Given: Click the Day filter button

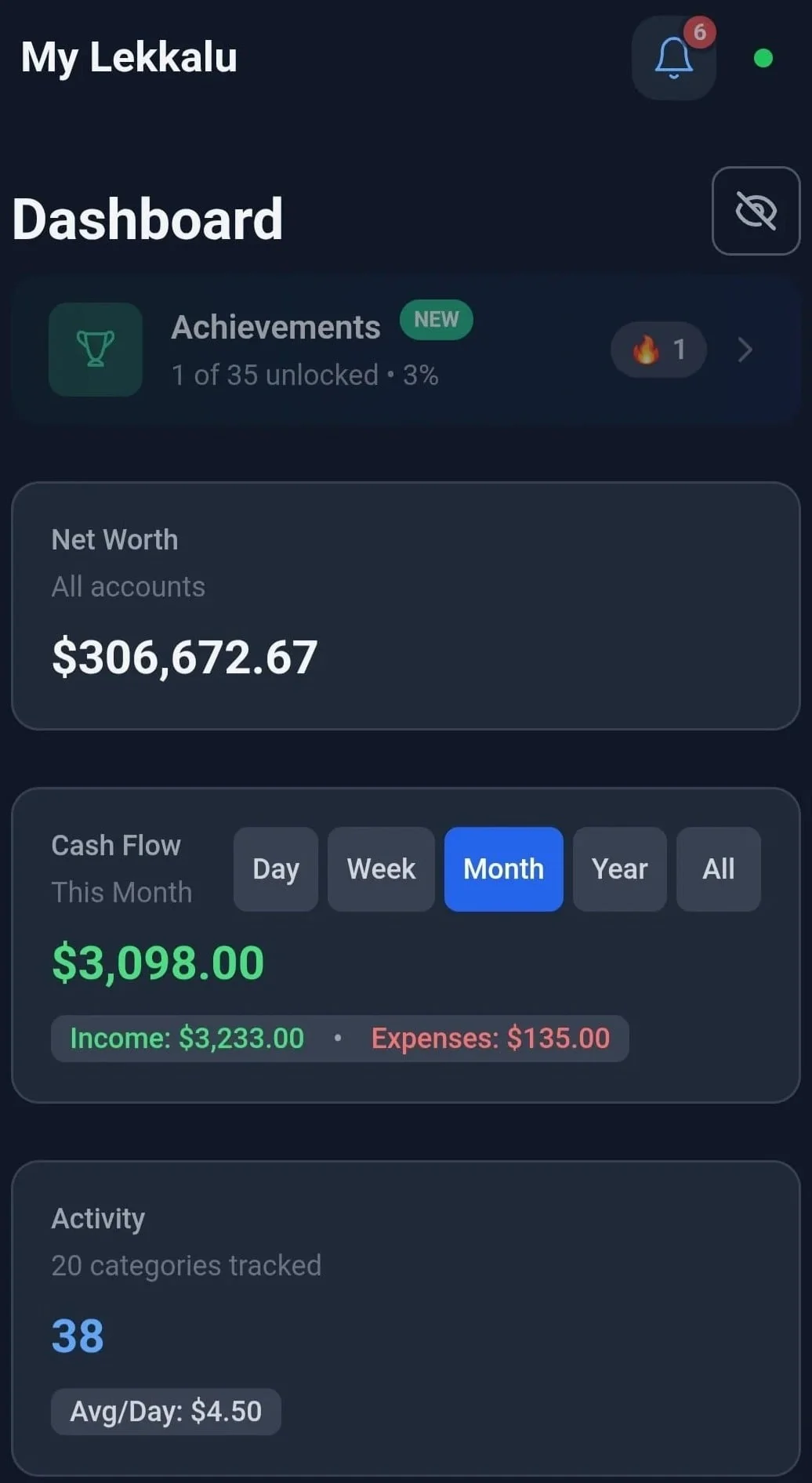Looking at the screenshot, I should click(x=275, y=868).
